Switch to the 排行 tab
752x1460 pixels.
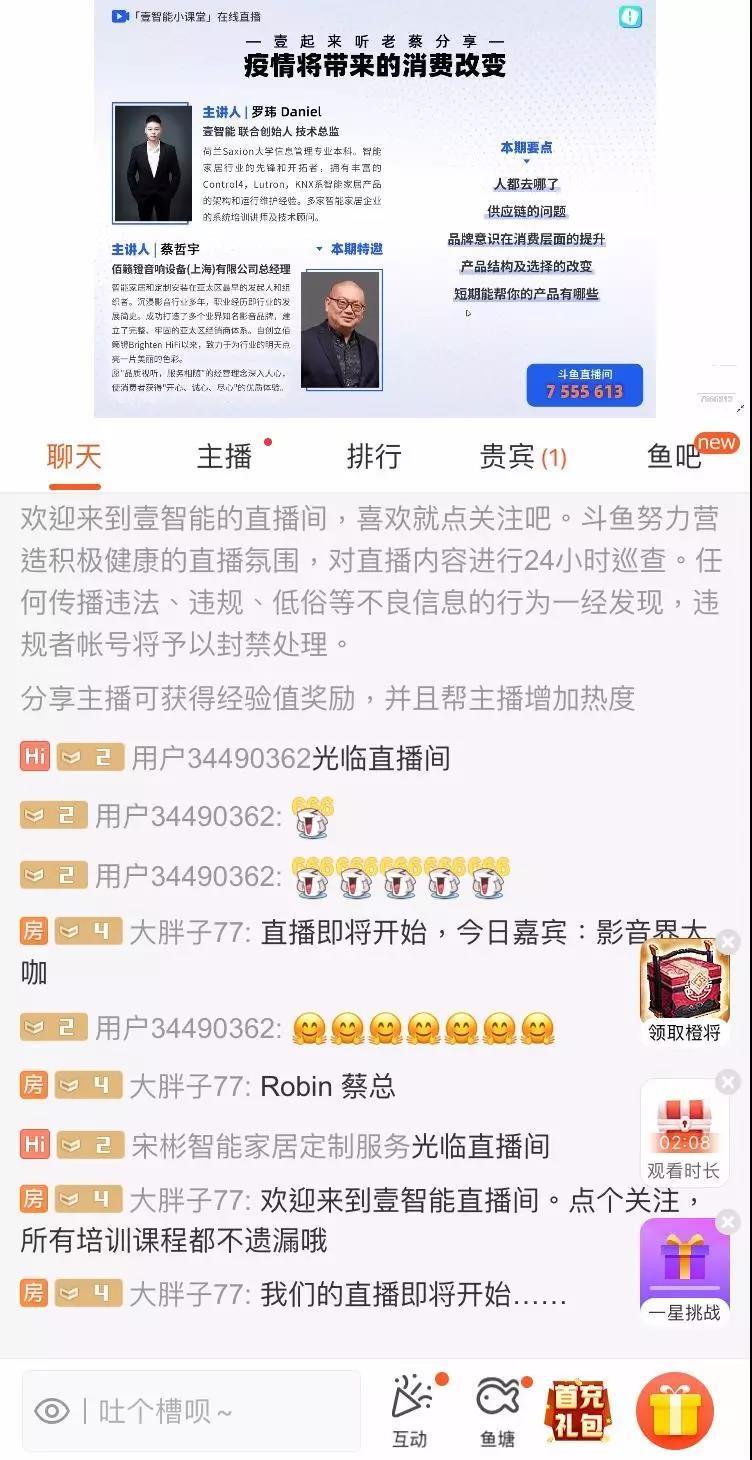(373, 458)
